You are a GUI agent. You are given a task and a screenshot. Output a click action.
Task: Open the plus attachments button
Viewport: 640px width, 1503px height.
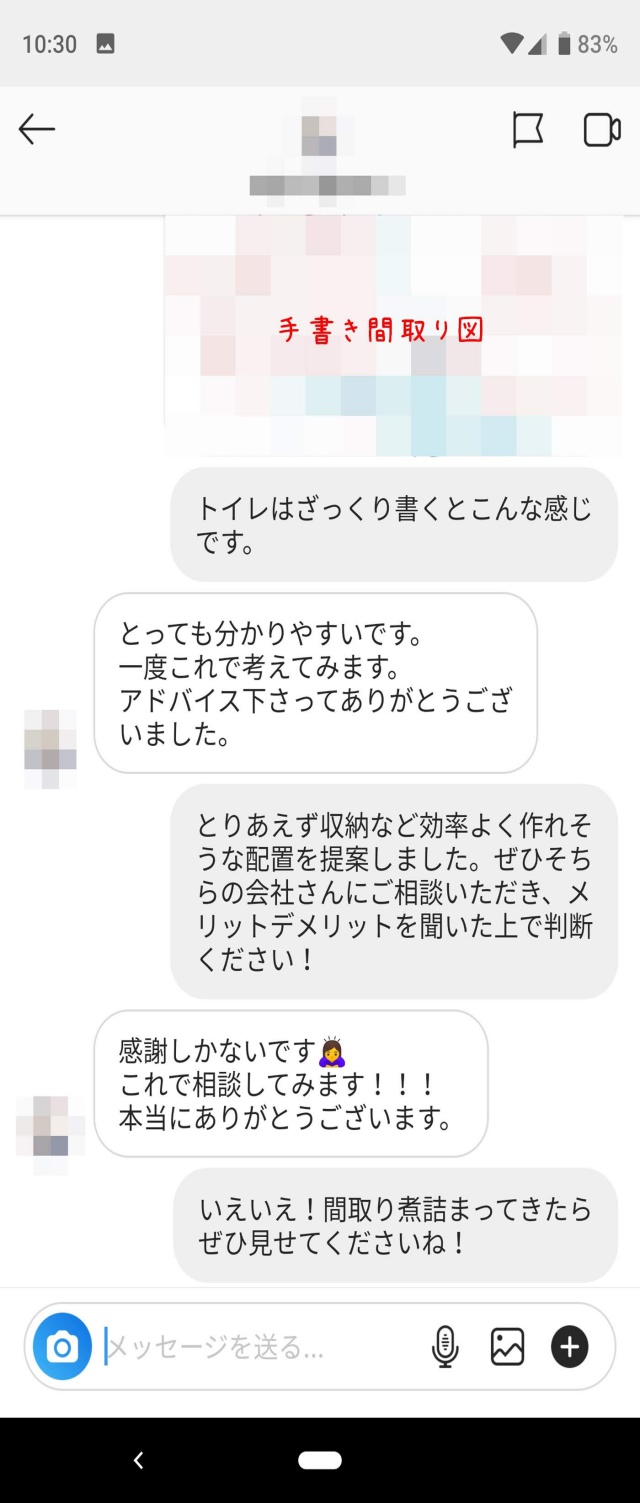(x=570, y=1347)
